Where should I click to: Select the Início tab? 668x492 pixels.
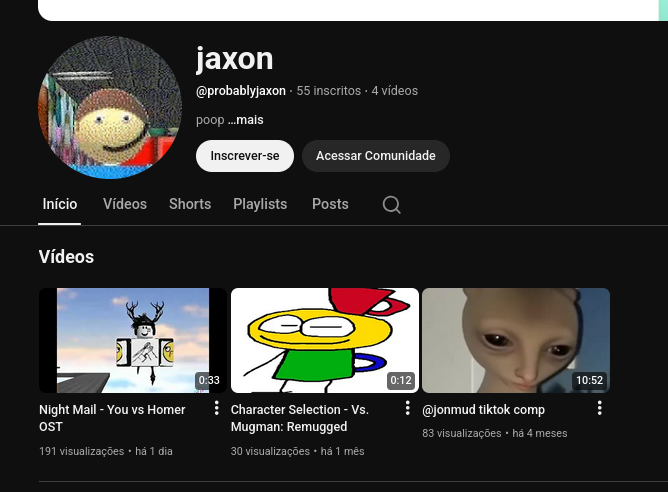(60, 204)
